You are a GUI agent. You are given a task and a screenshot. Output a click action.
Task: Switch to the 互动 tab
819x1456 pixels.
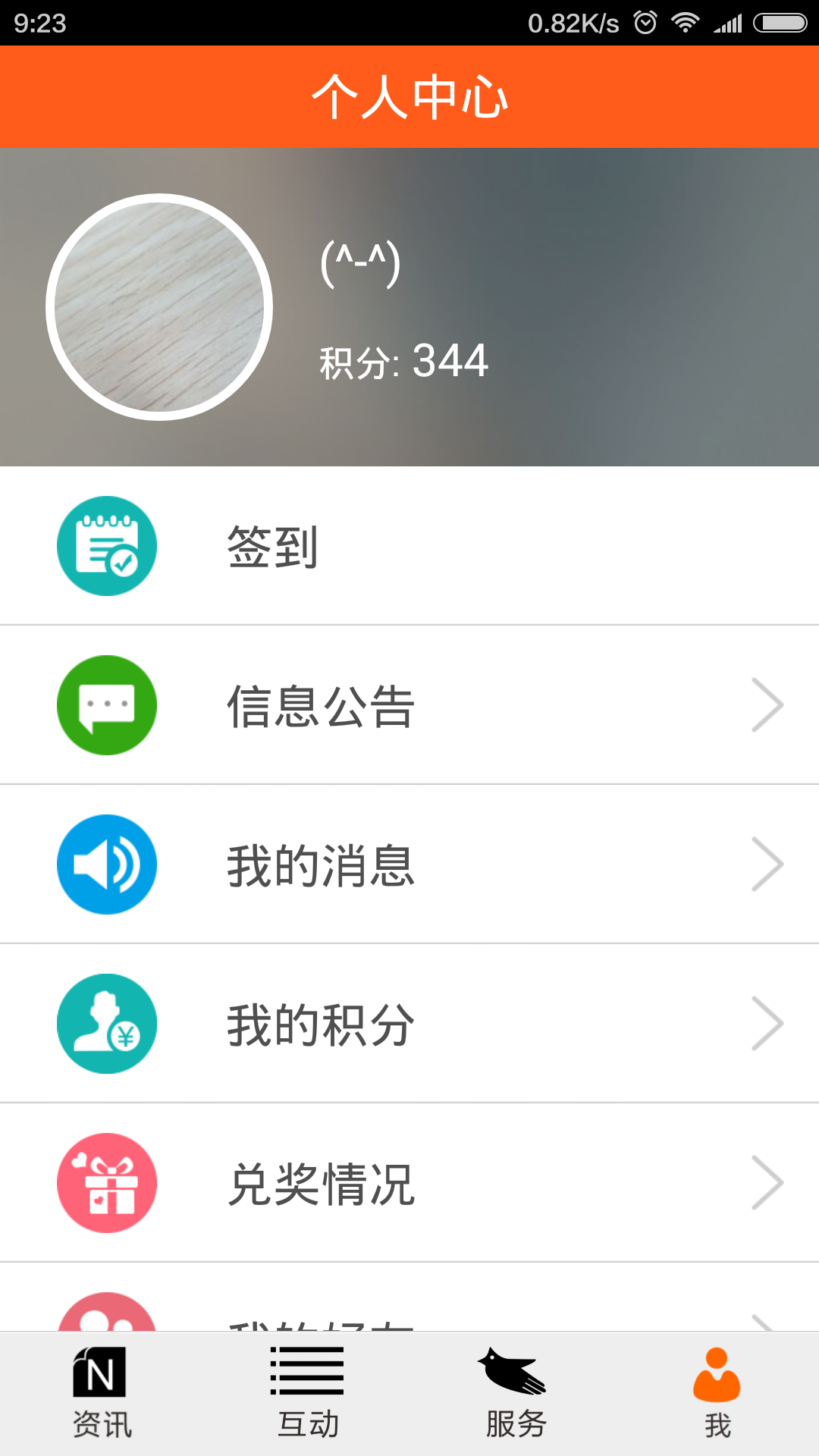click(x=307, y=1395)
